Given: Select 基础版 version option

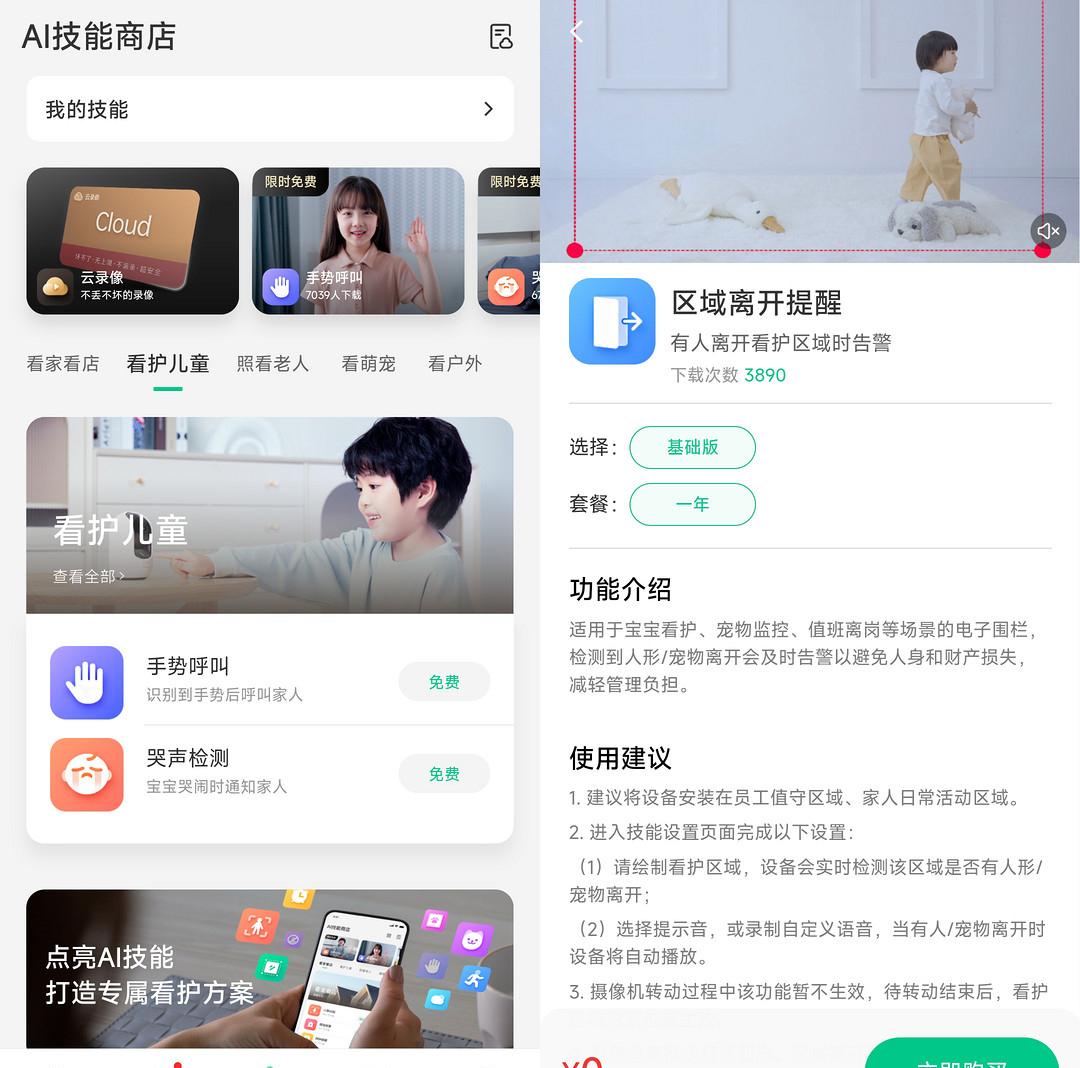Looking at the screenshot, I should pos(692,447).
